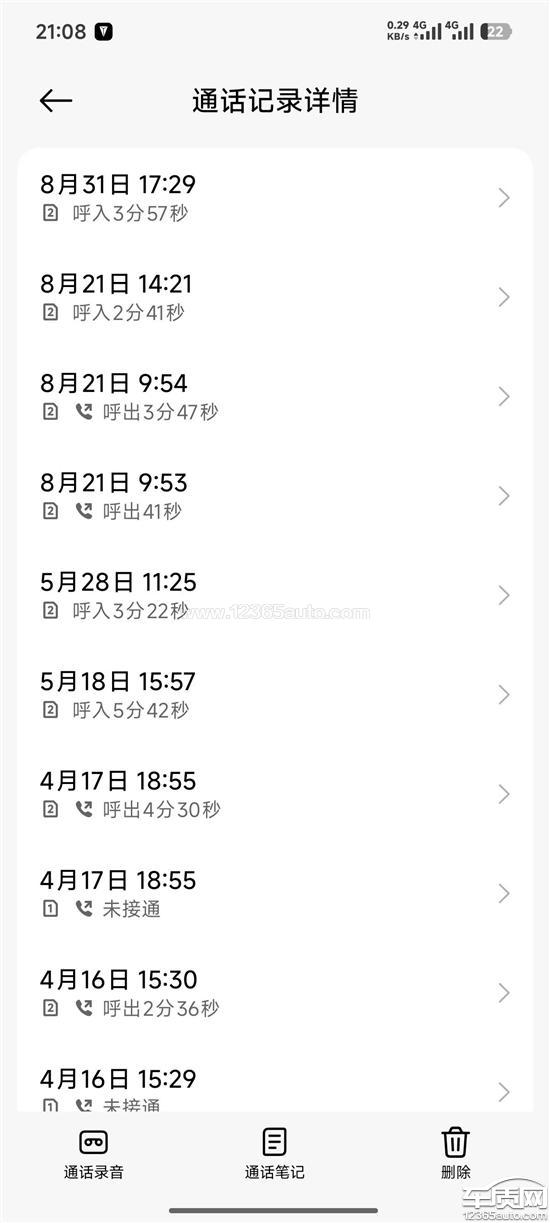
Task: Go back using the arrow
Action: tap(56, 100)
